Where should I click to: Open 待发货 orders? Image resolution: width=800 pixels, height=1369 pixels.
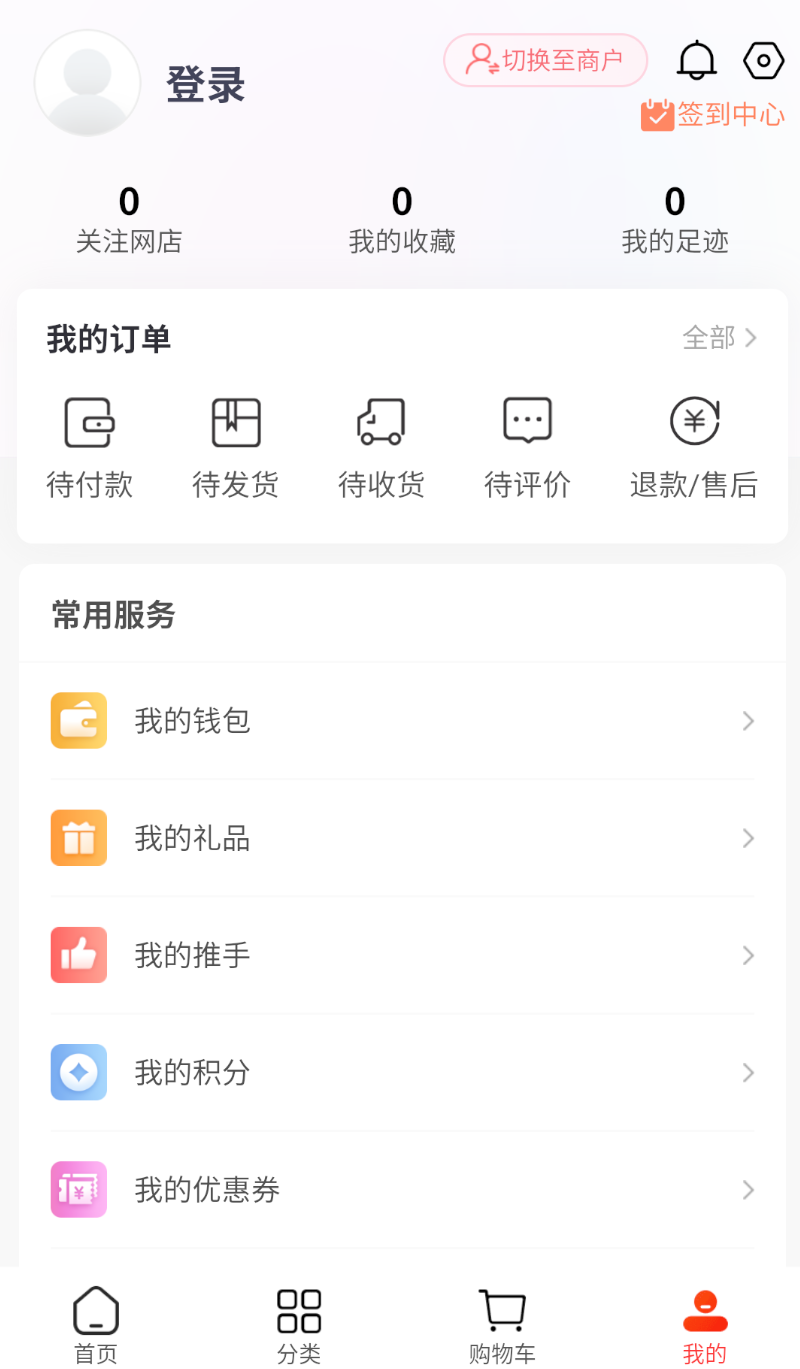pos(236,448)
